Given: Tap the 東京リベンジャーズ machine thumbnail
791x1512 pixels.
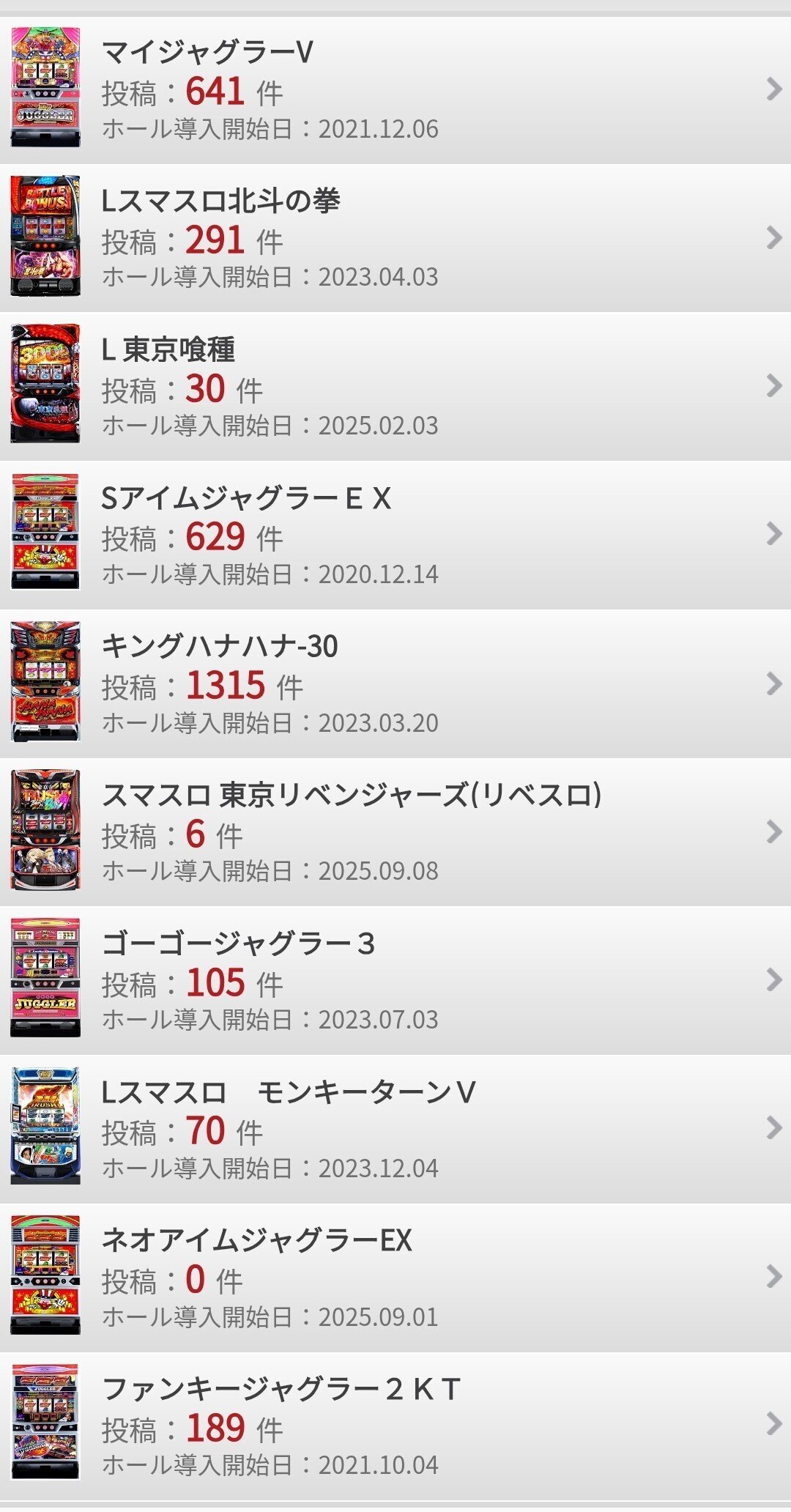Looking at the screenshot, I should (x=45, y=830).
